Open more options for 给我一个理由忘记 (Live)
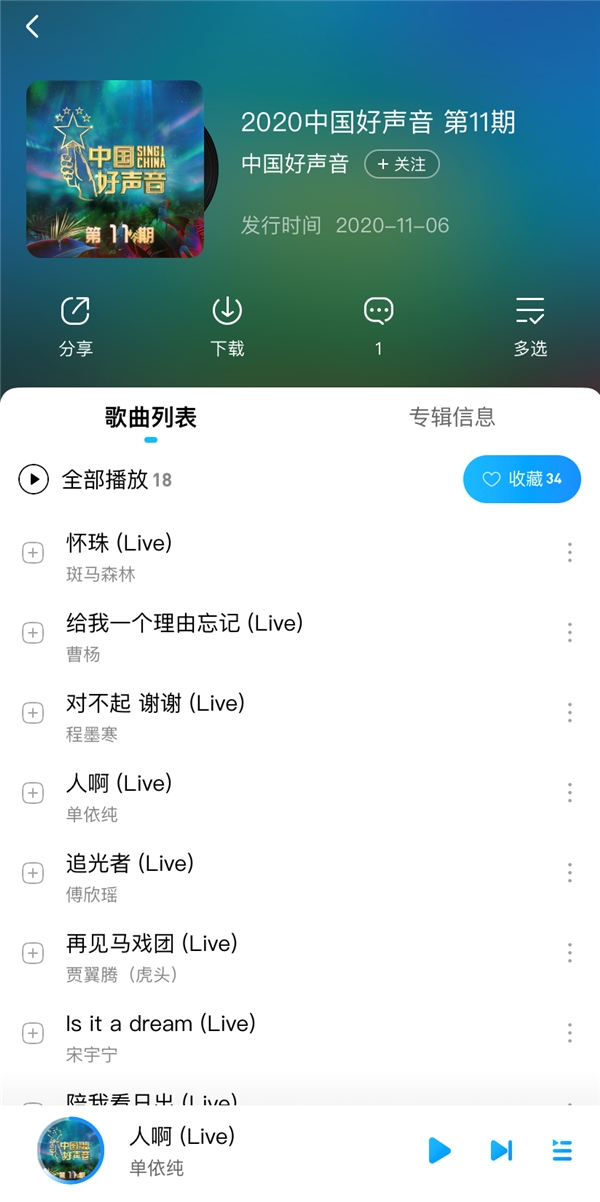Screen dimensions: 600x1202 (x=570, y=632)
